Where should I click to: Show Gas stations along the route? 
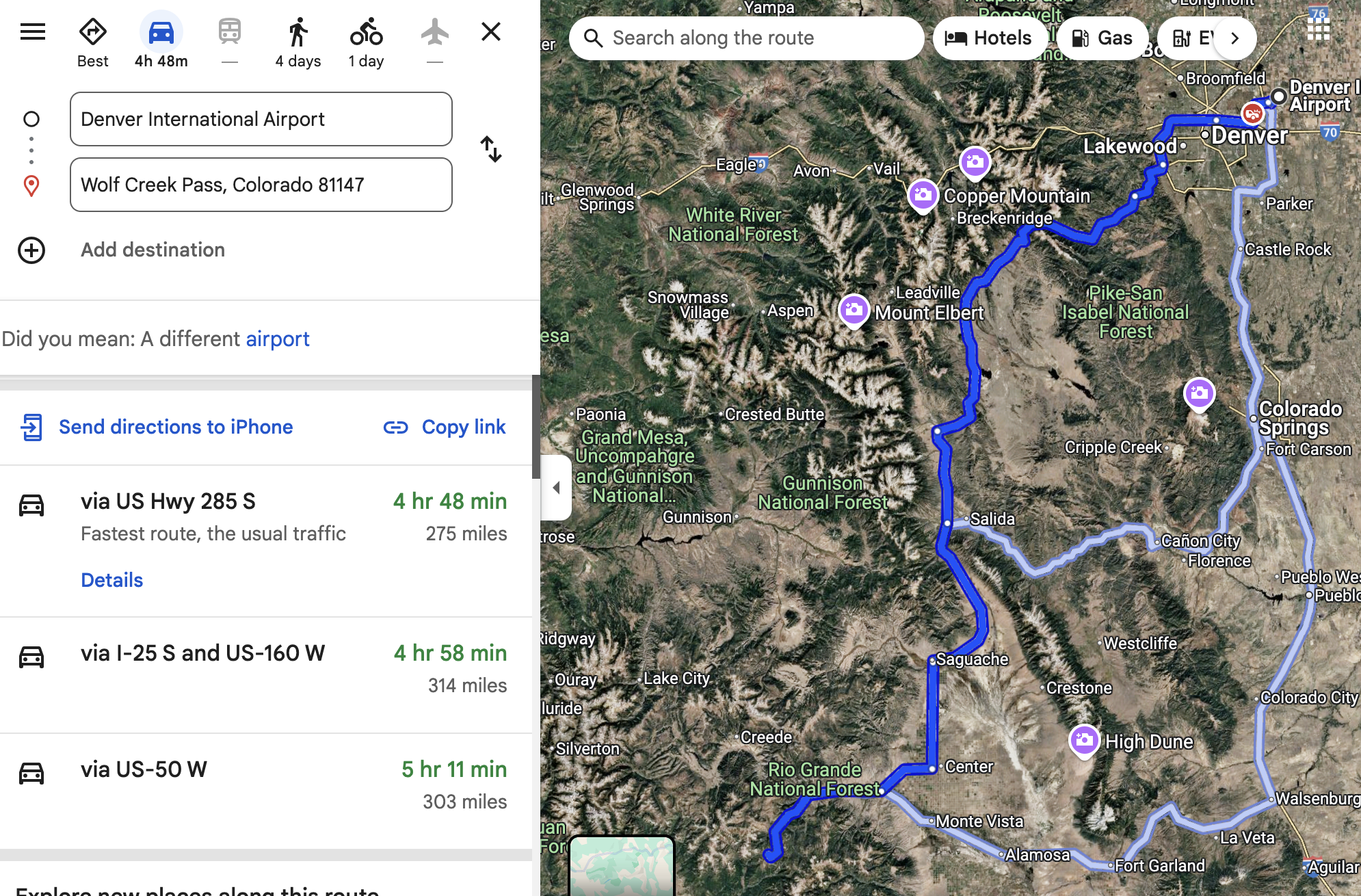point(1102,38)
